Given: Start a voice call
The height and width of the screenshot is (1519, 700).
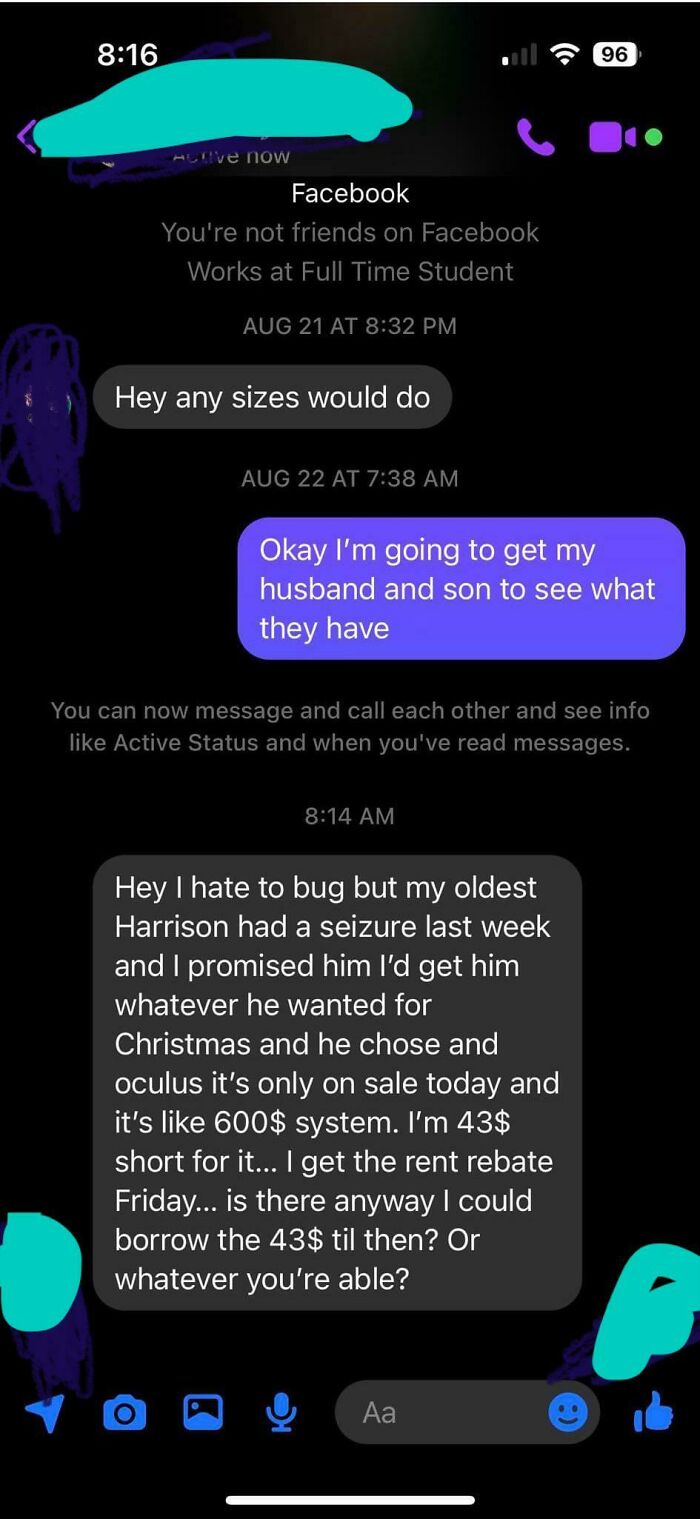Looking at the screenshot, I should click(535, 137).
